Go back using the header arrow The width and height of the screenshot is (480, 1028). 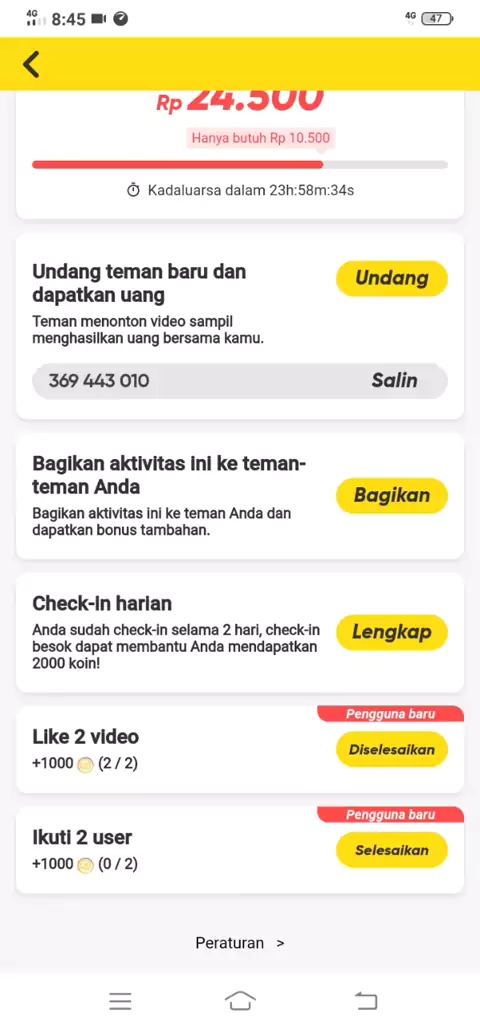pos(31,64)
